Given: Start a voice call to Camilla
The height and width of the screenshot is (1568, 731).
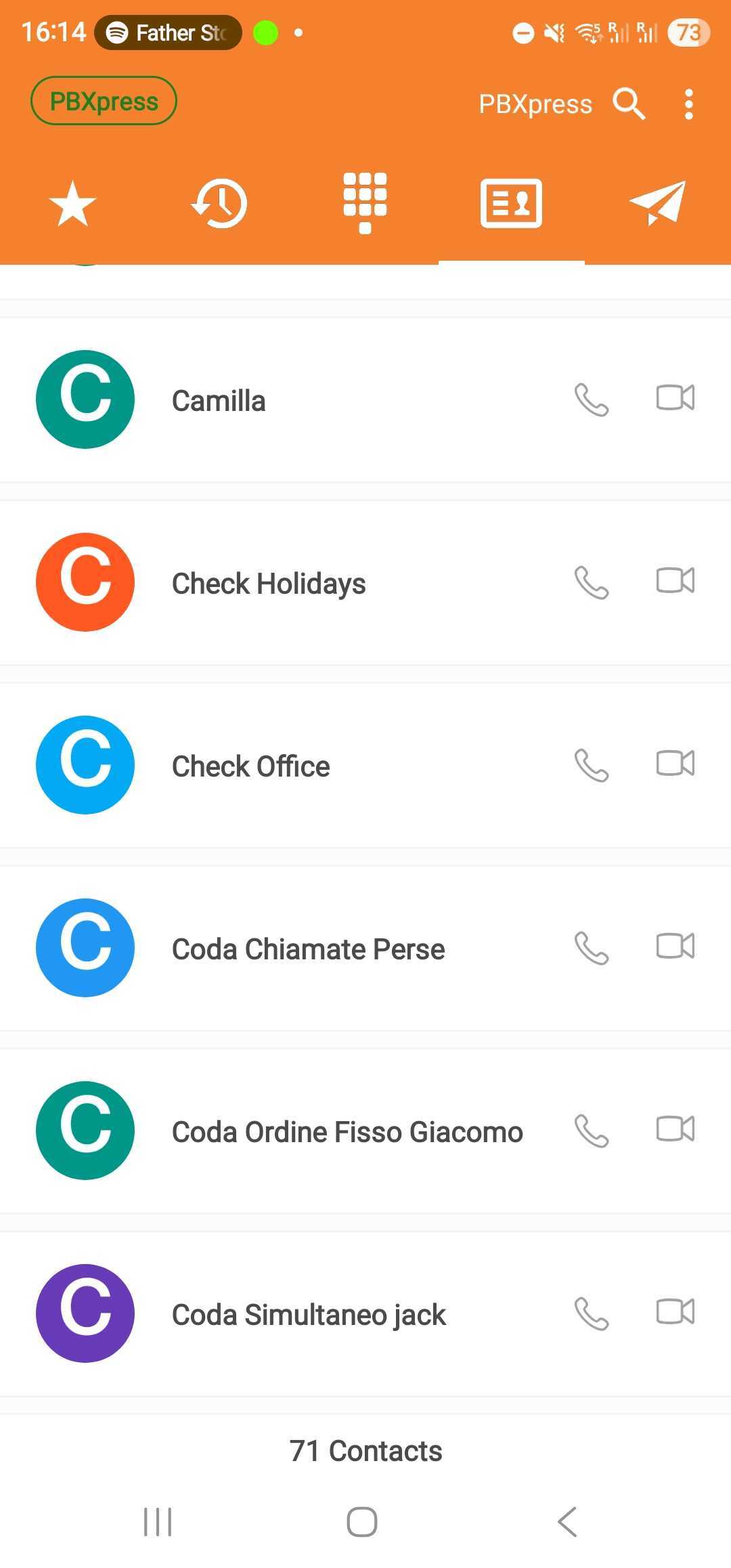Looking at the screenshot, I should 592,400.
